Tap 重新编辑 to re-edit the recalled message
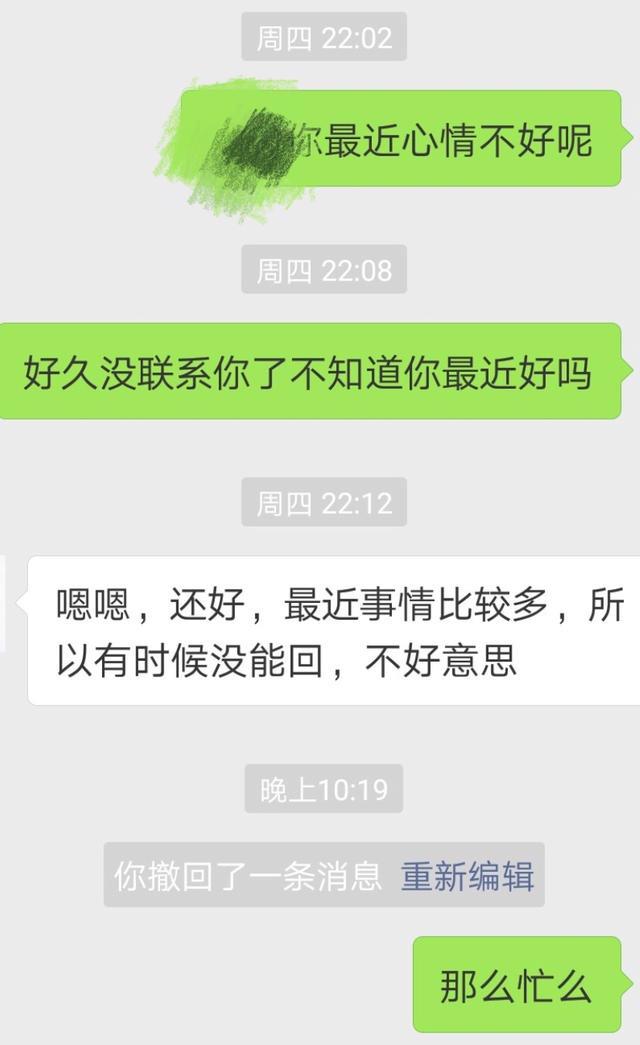640x1045 pixels. pyautogui.click(x=467, y=876)
